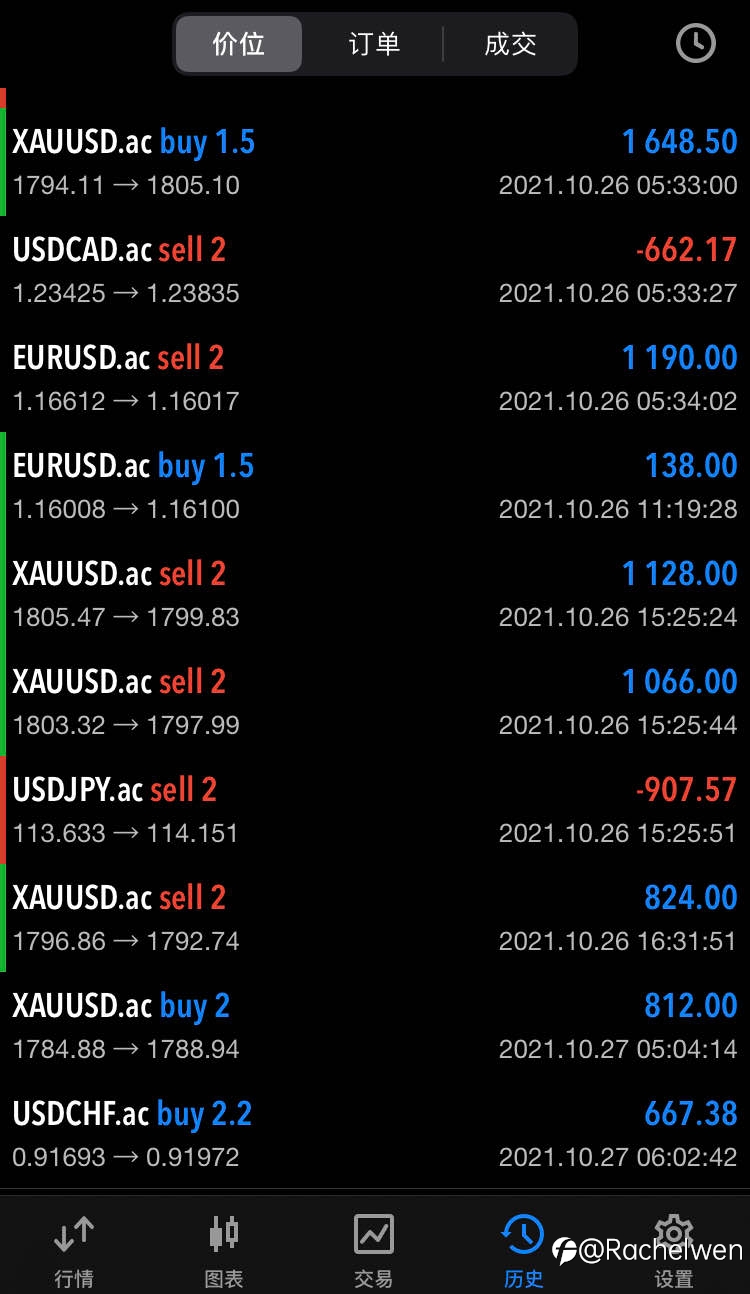
Task: Expand the EURUSD.ac buy 1.5 trade
Action: coord(375,486)
